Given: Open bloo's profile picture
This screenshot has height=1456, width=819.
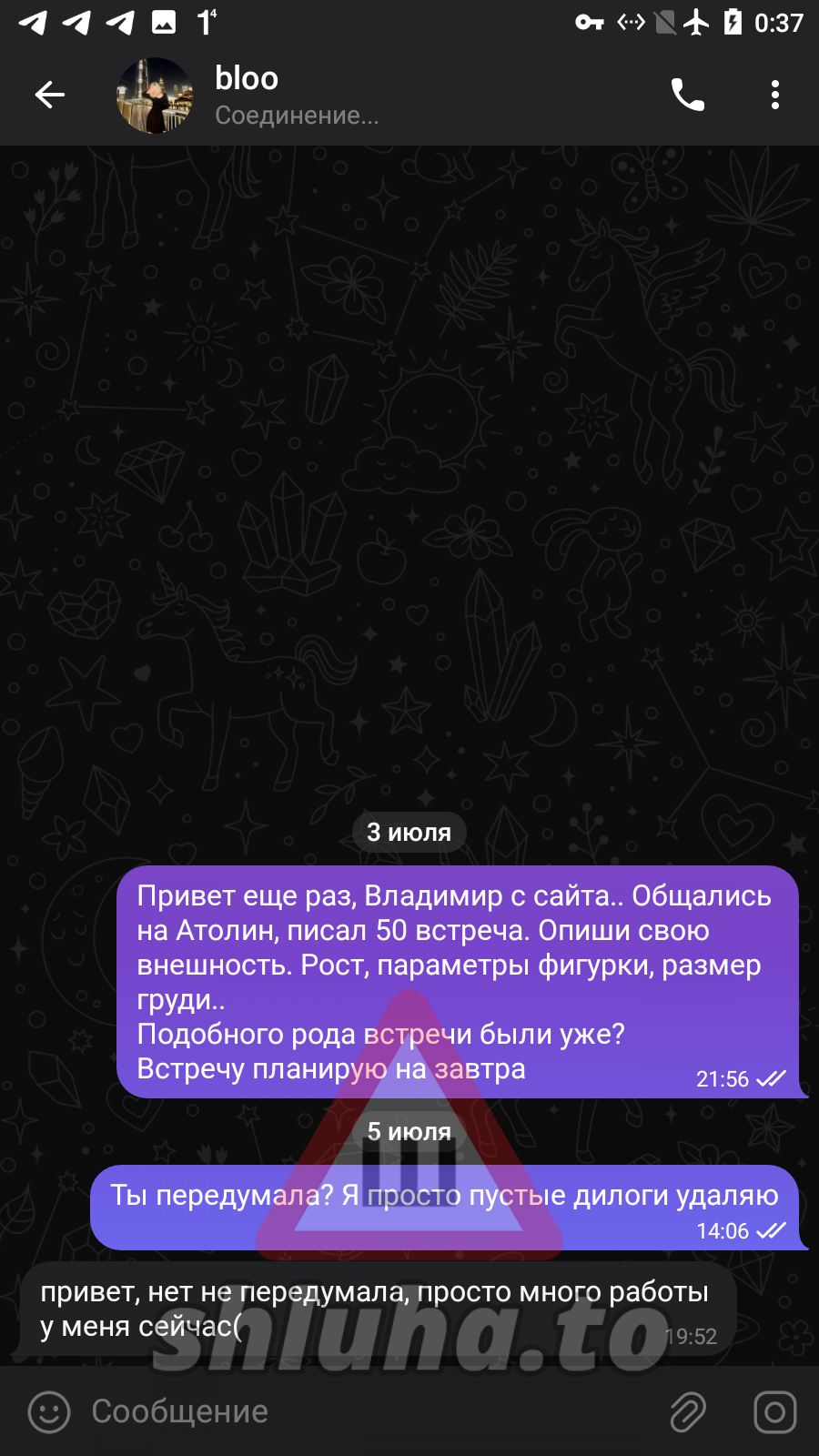Looking at the screenshot, I should click(x=155, y=96).
